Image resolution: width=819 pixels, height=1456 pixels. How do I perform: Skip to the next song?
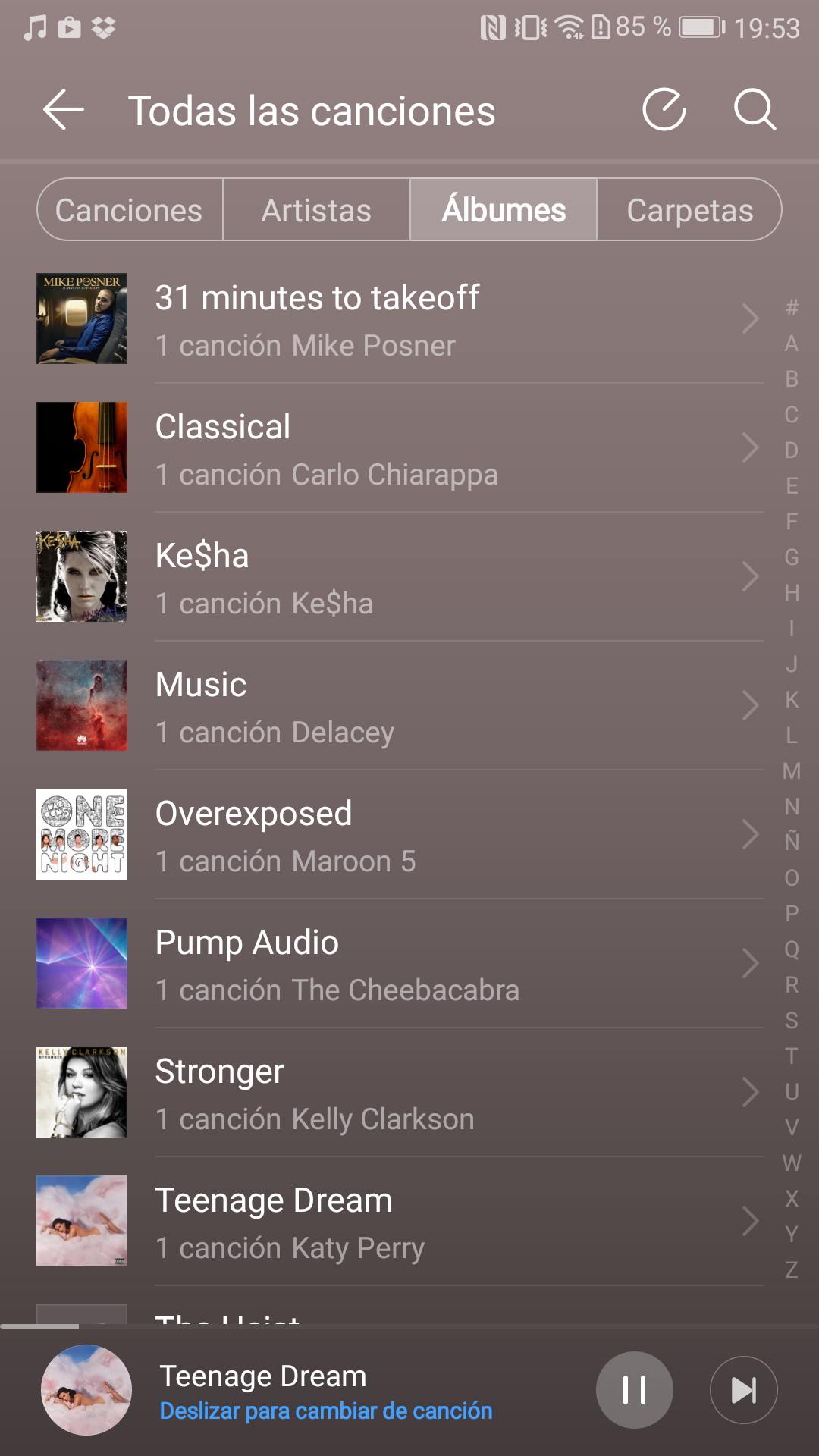(x=743, y=1390)
